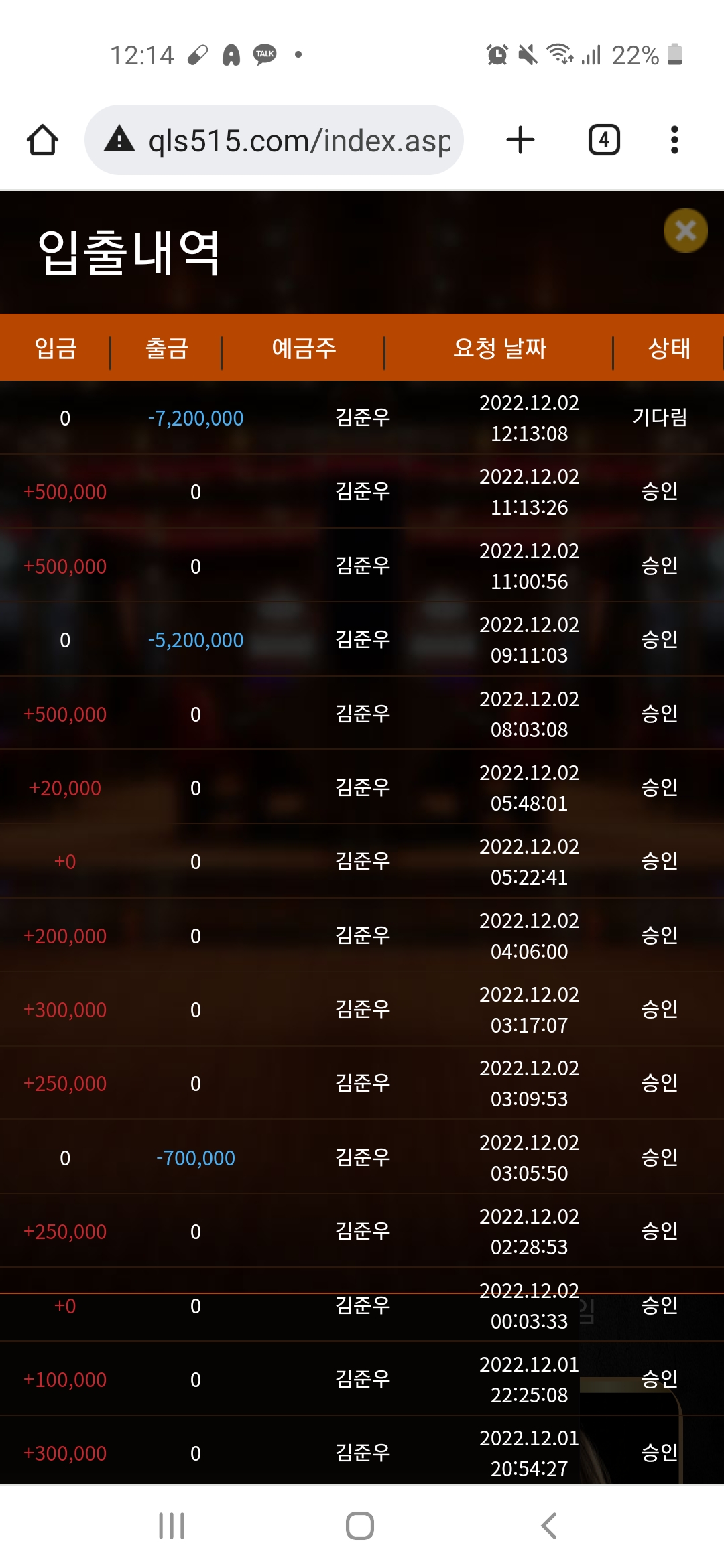Open recent apps from the navigation bar
724x1568 pixels.
coord(172,1526)
